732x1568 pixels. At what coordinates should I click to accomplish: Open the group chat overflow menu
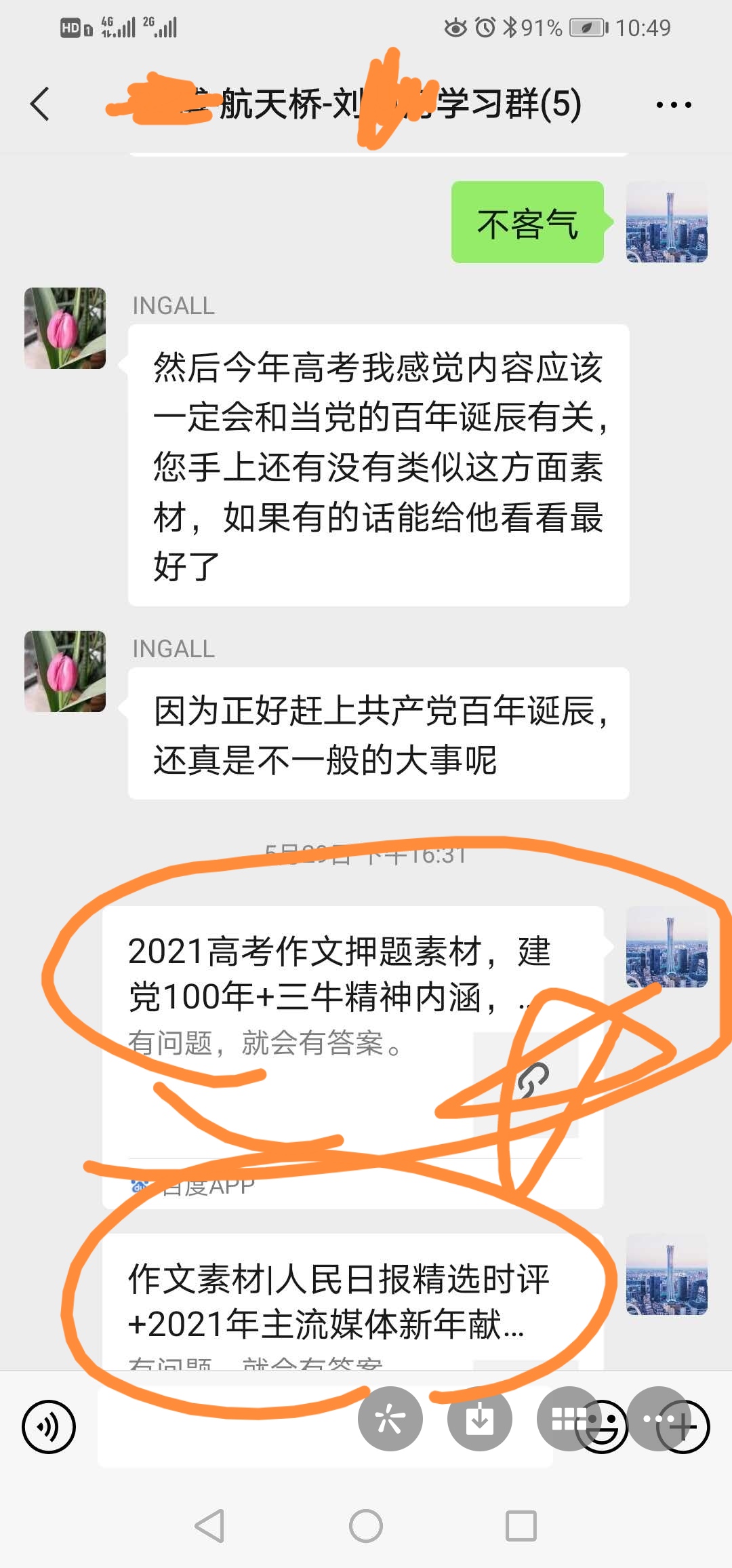673,105
